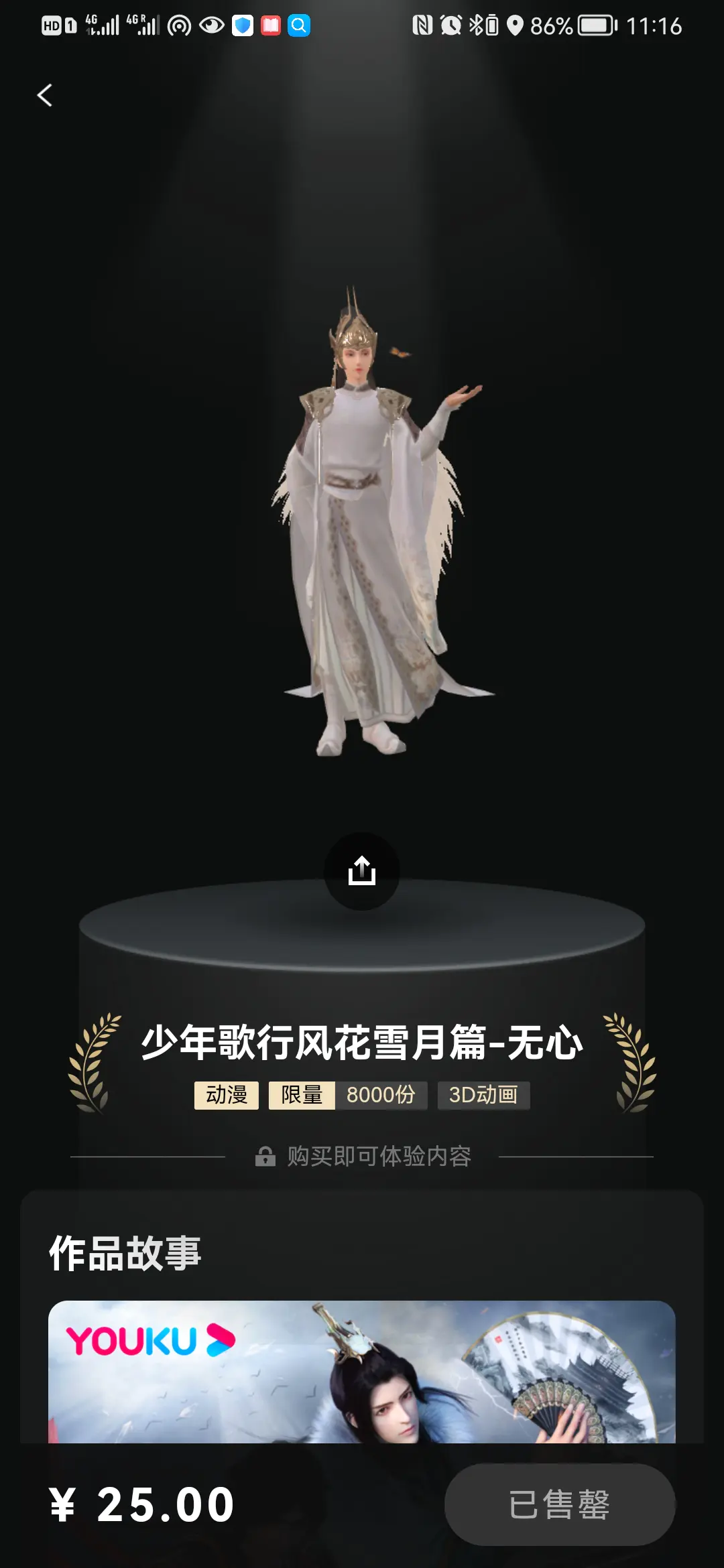
Task: Open the Youku story banner image
Action: tap(361, 1371)
